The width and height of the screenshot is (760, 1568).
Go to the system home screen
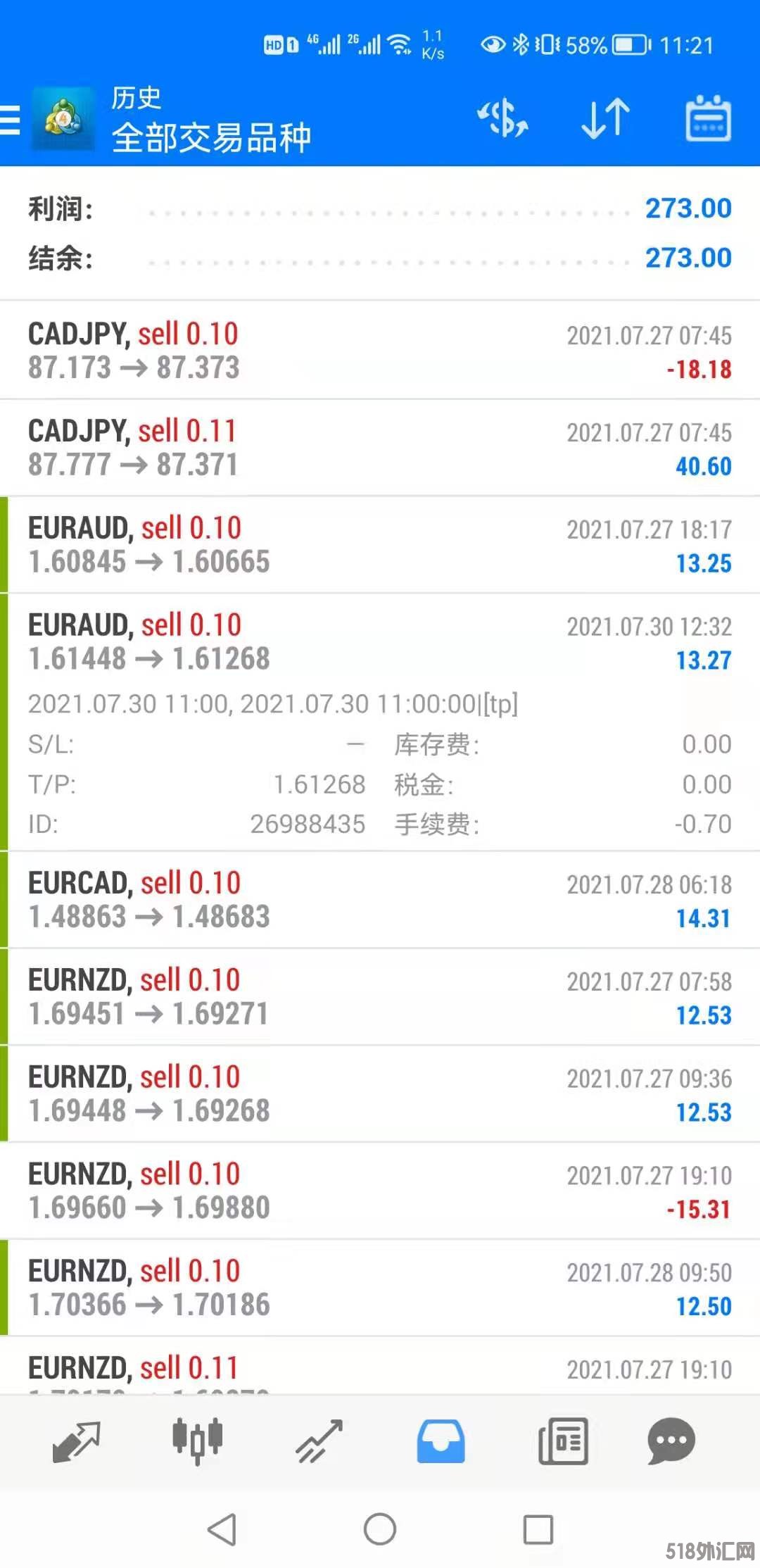point(380,1529)
